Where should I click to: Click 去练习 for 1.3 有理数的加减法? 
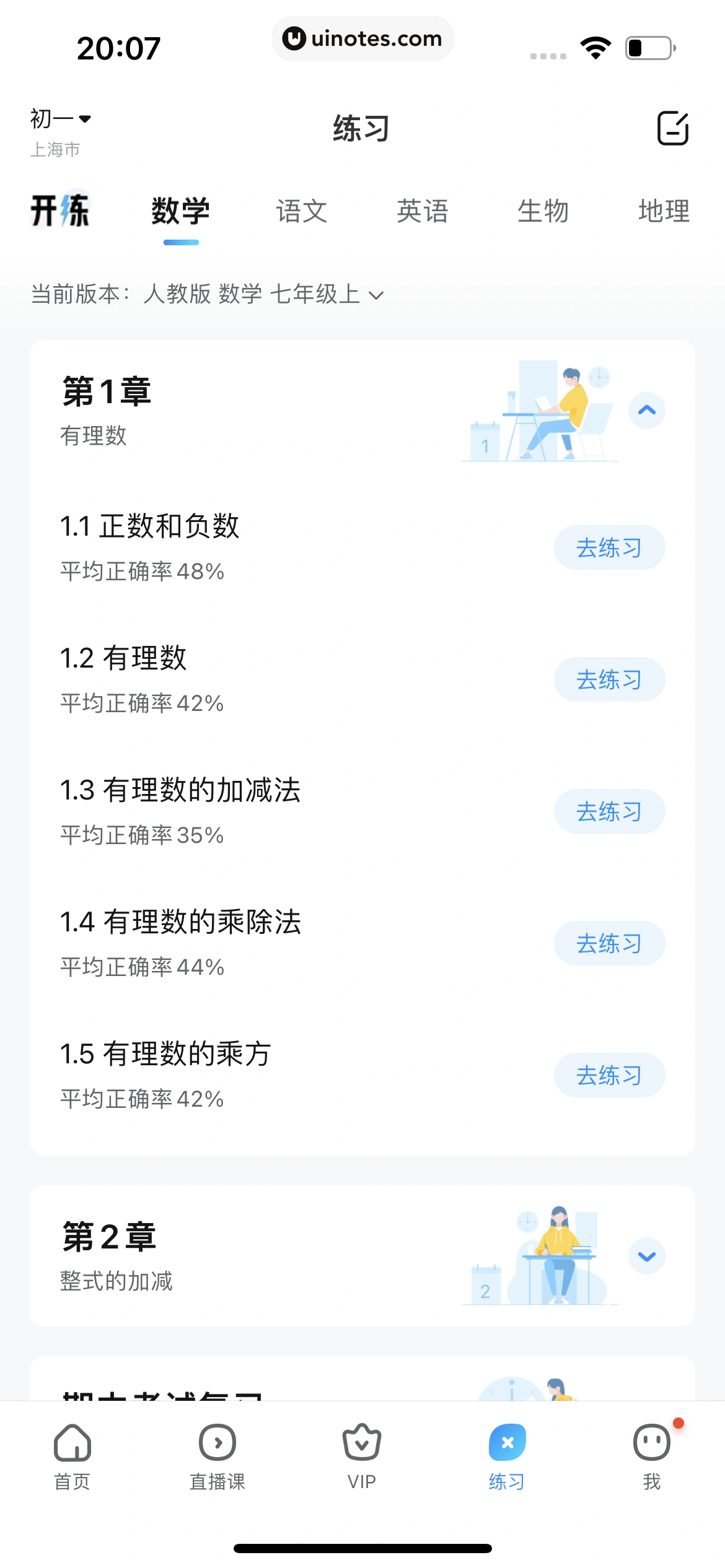coord(609,812)
